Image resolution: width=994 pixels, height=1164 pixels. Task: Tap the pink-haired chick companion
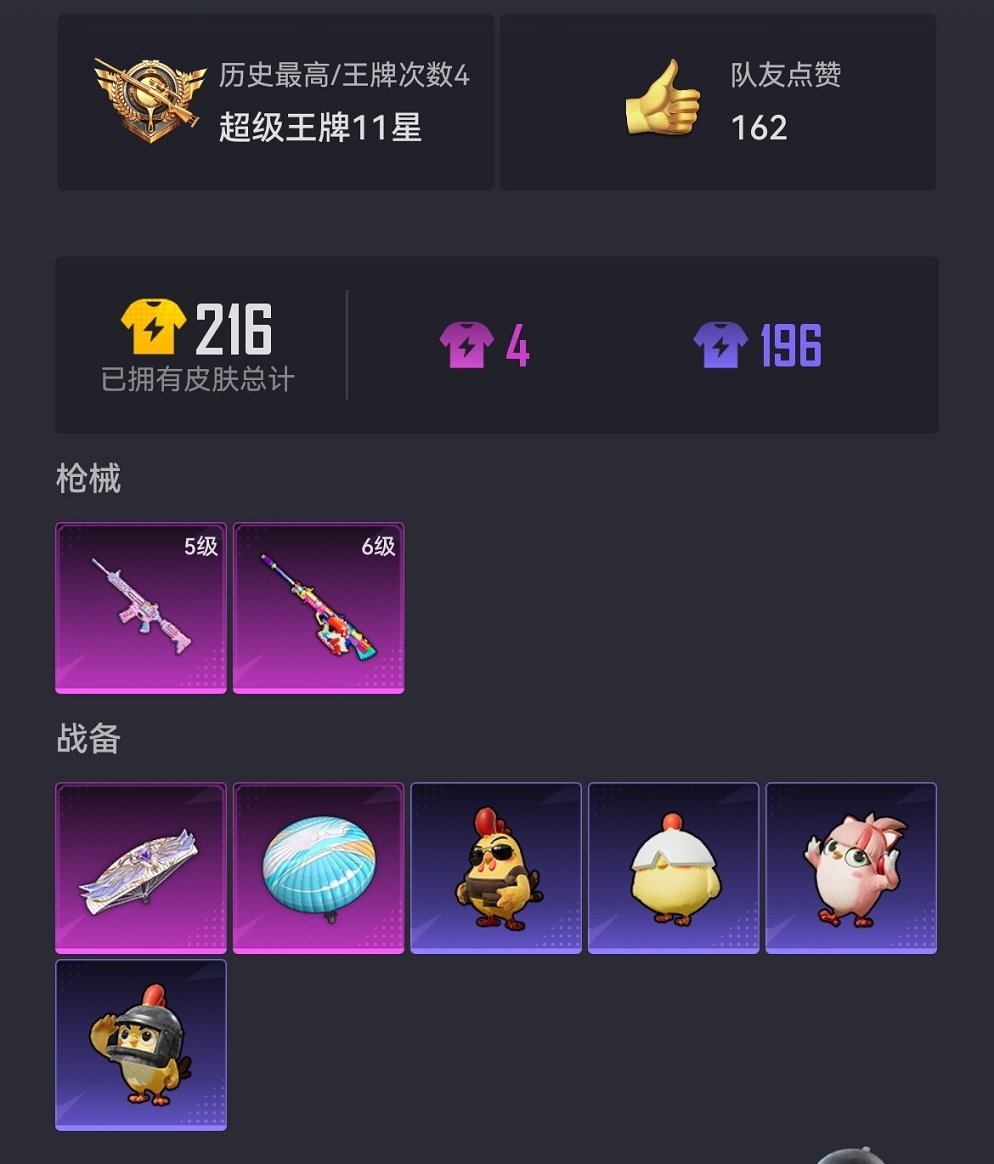click(850, 868)
